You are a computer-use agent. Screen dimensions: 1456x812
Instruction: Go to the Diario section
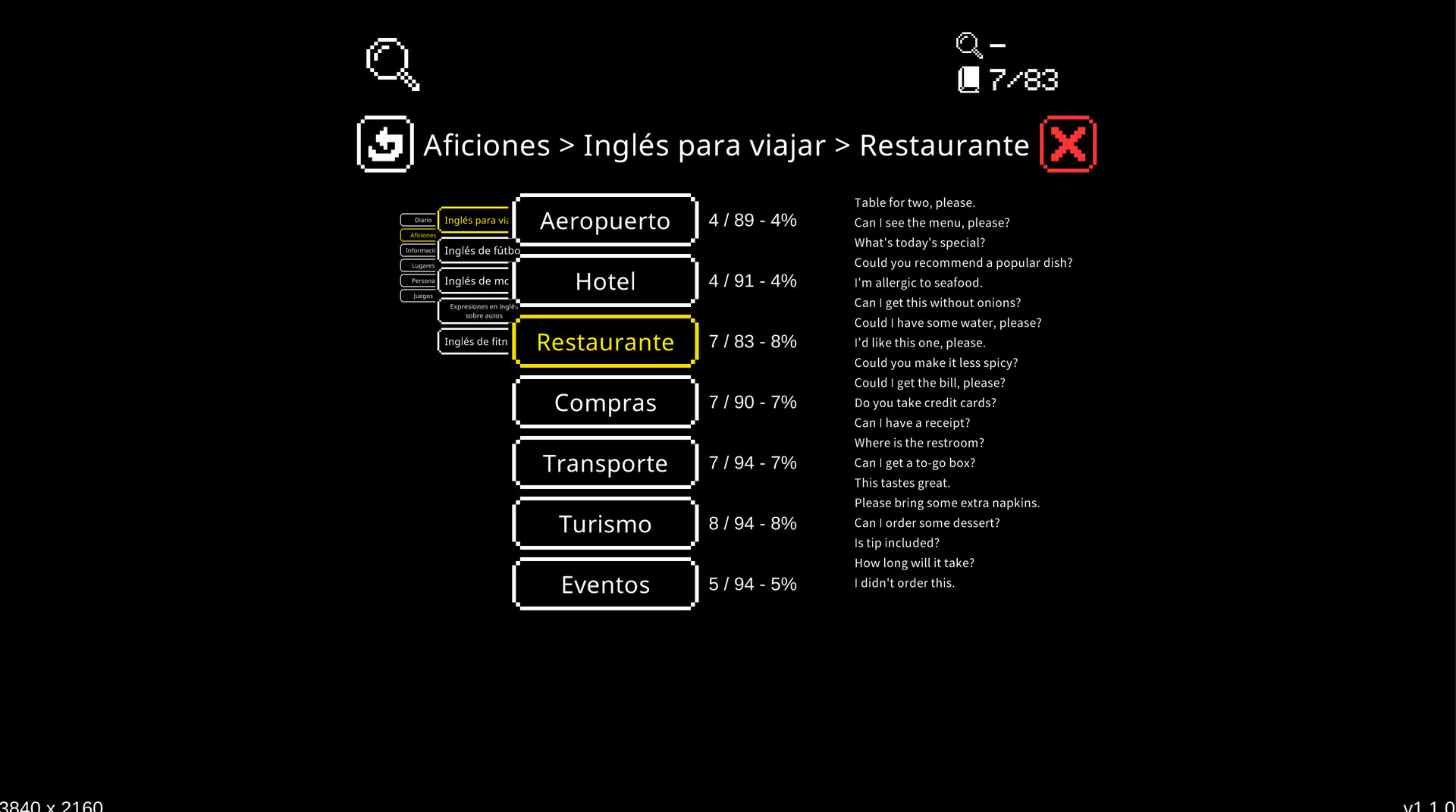[419, 220]
